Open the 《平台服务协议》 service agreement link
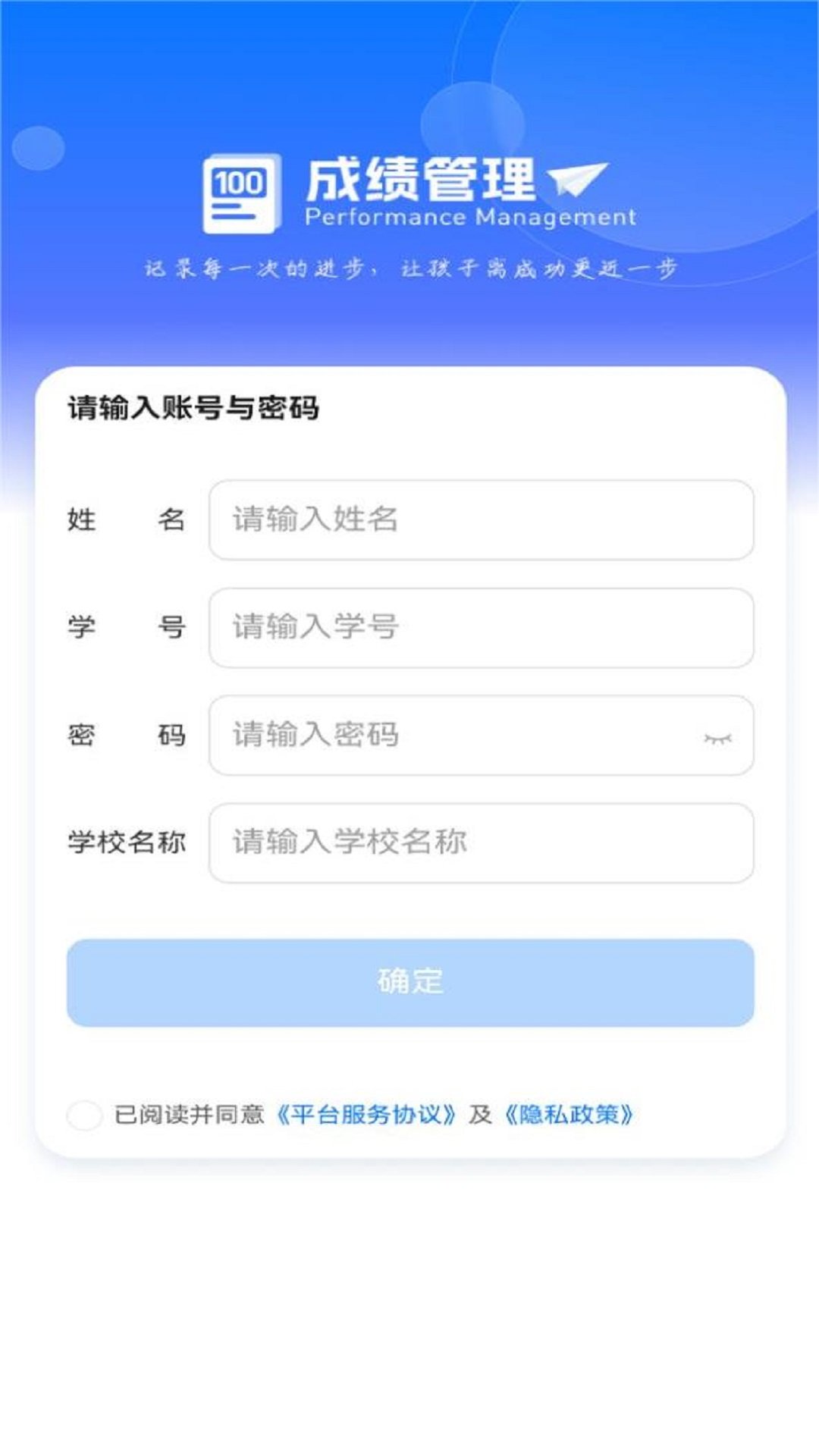This screenshot has height=1456, width=819. tap(366, 1115)
